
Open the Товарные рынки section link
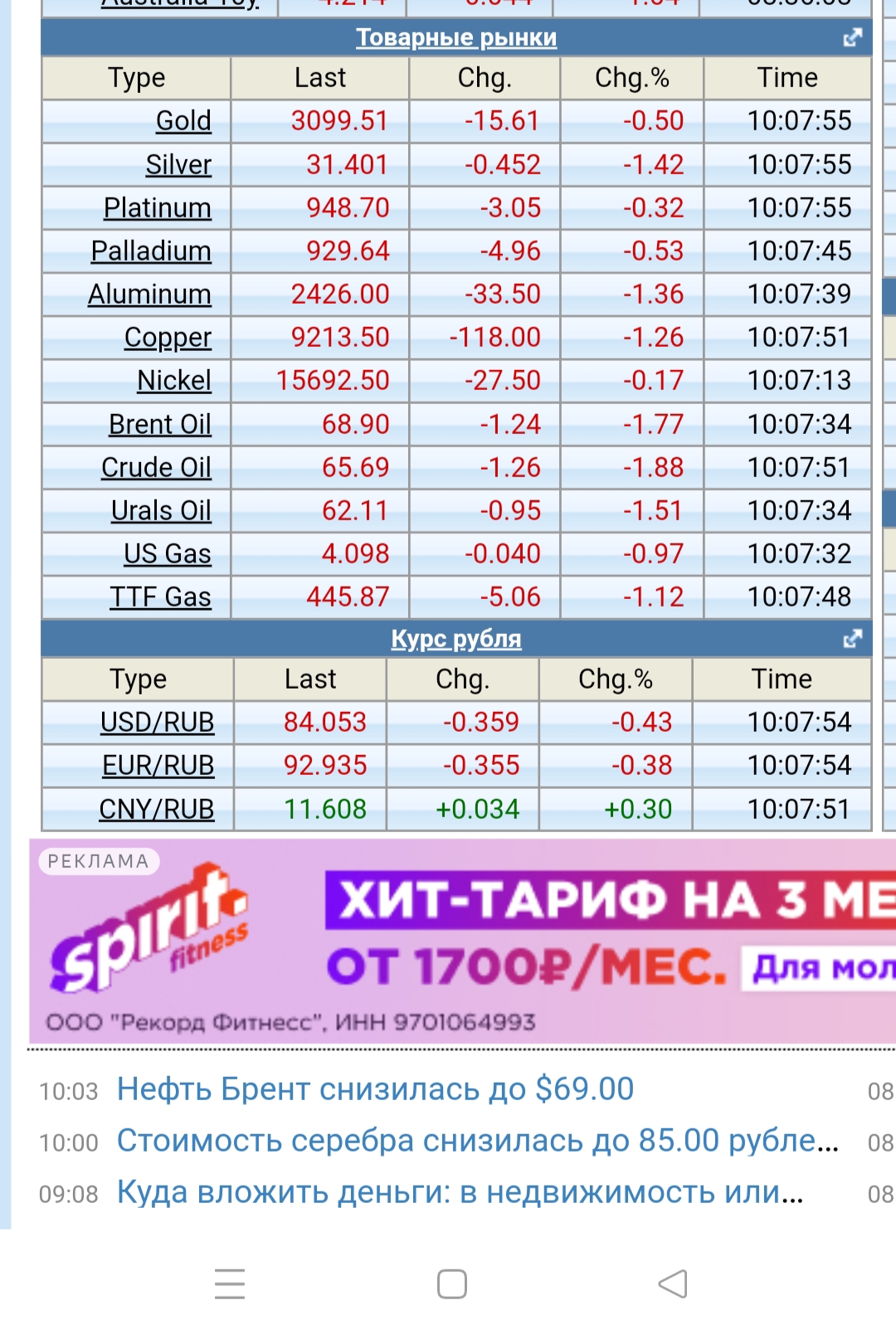[x=456, y=38]
